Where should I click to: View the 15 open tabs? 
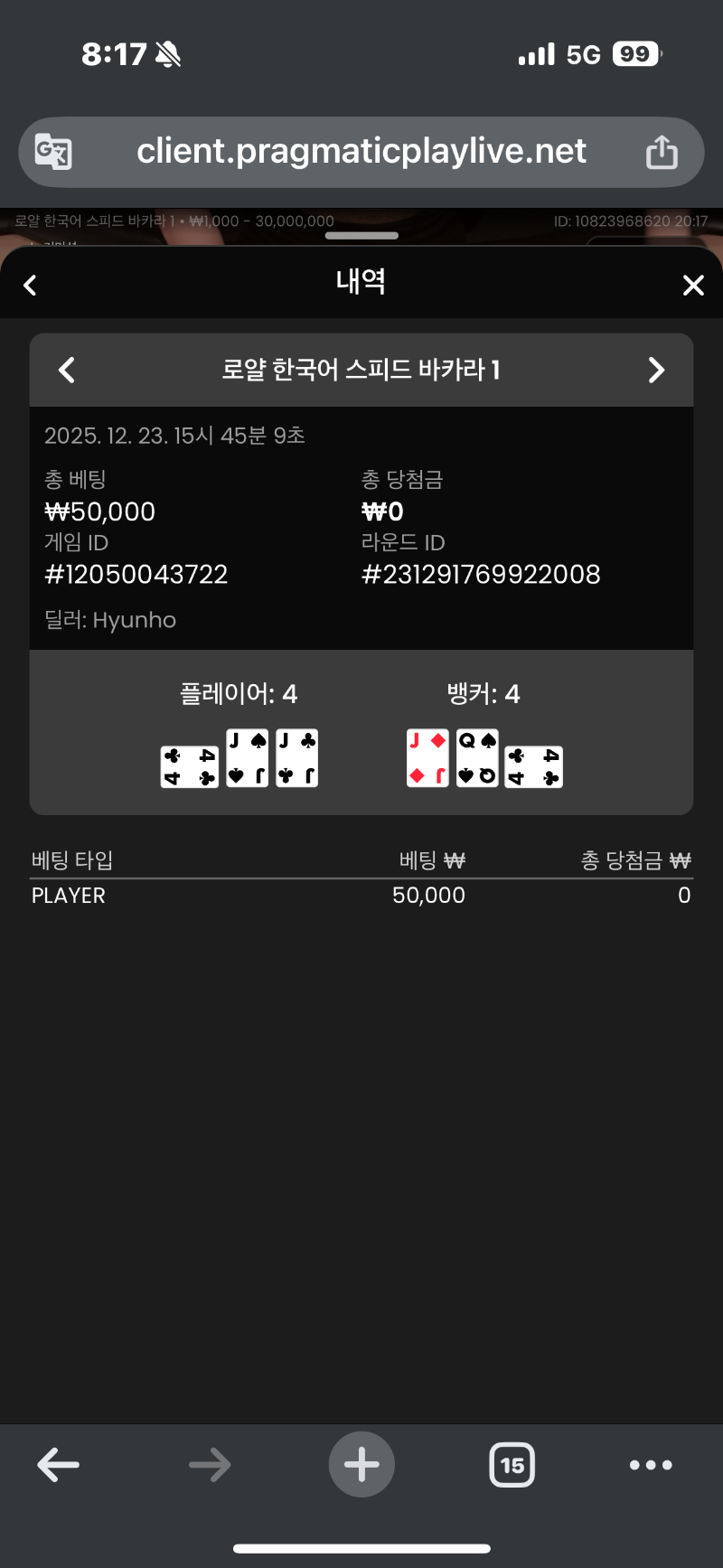512,1465
